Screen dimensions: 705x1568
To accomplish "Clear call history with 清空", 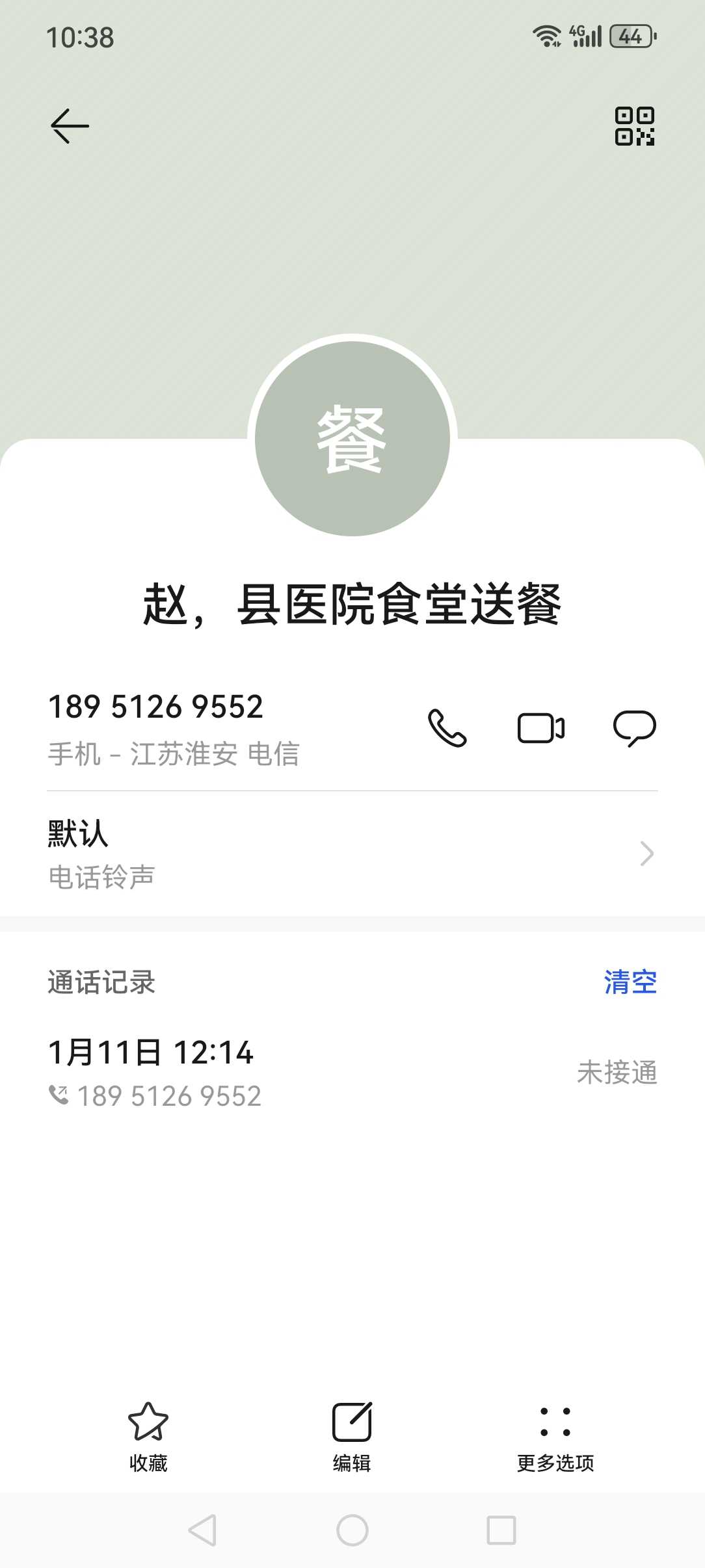I will click(x=630, y=982).
